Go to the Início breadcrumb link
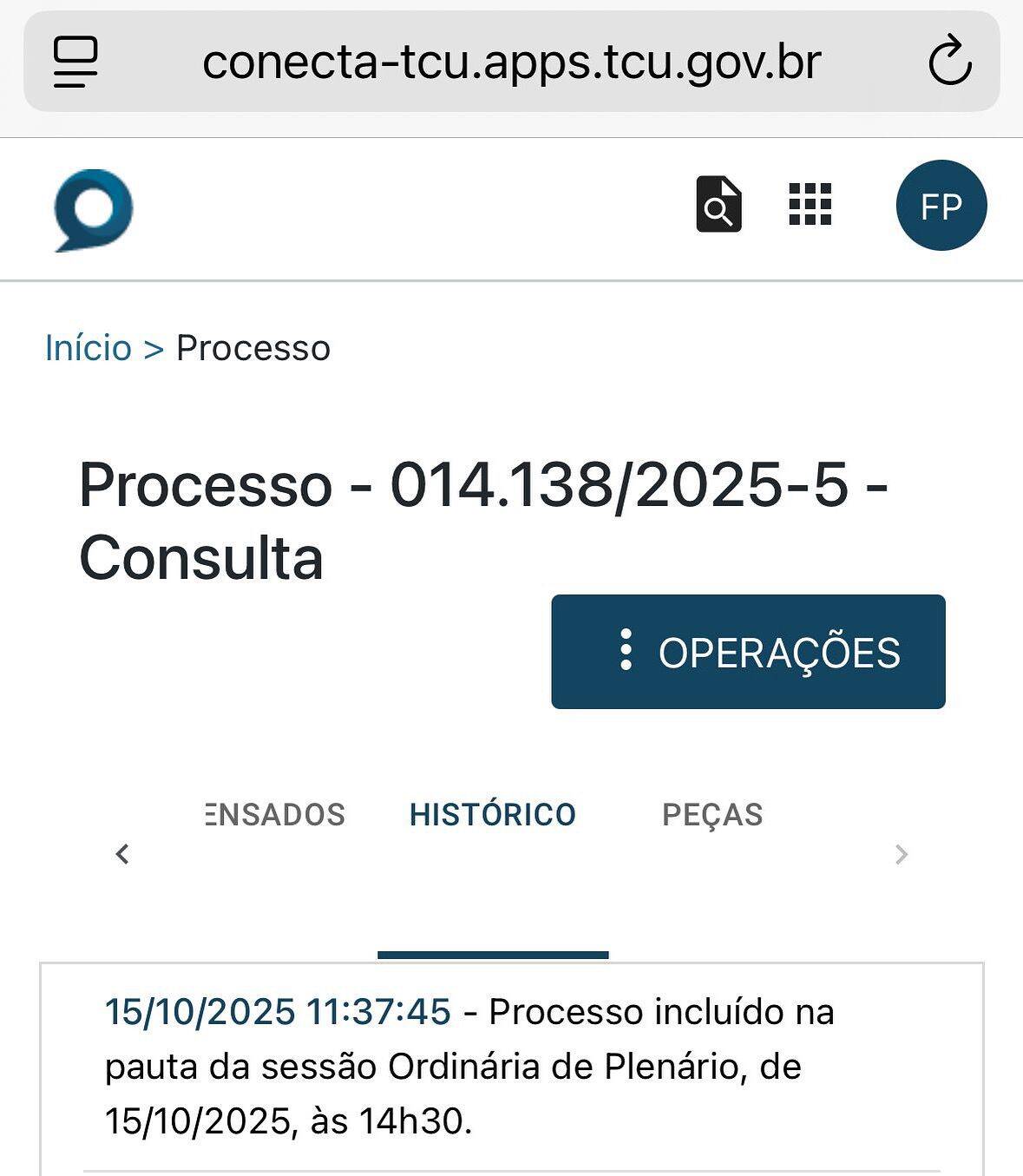This screenshot has height=1176, width=1023. tap(88, 348)
